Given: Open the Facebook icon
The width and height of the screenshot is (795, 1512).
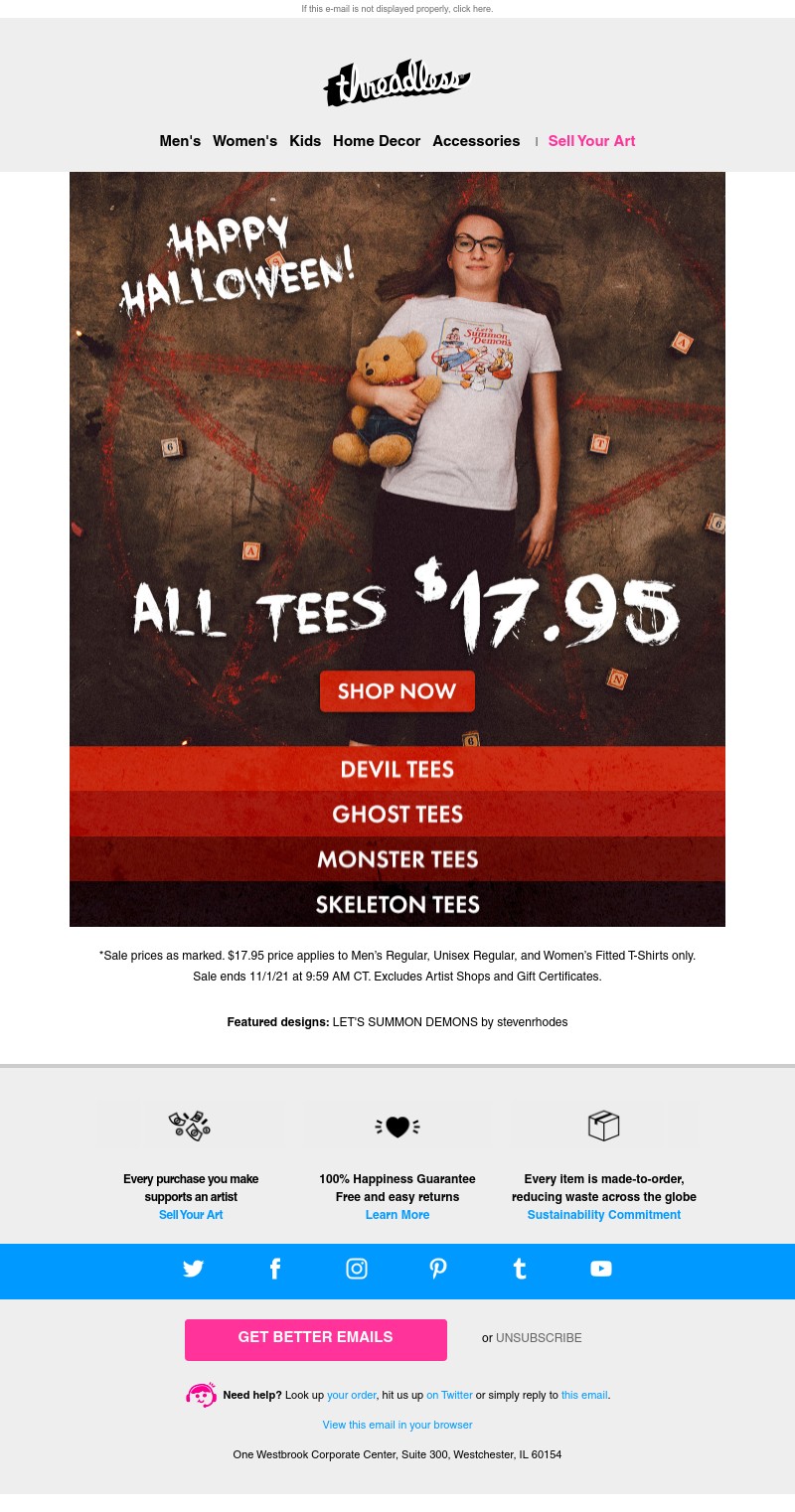Looking at the screenshot, I should point(275,1269).
